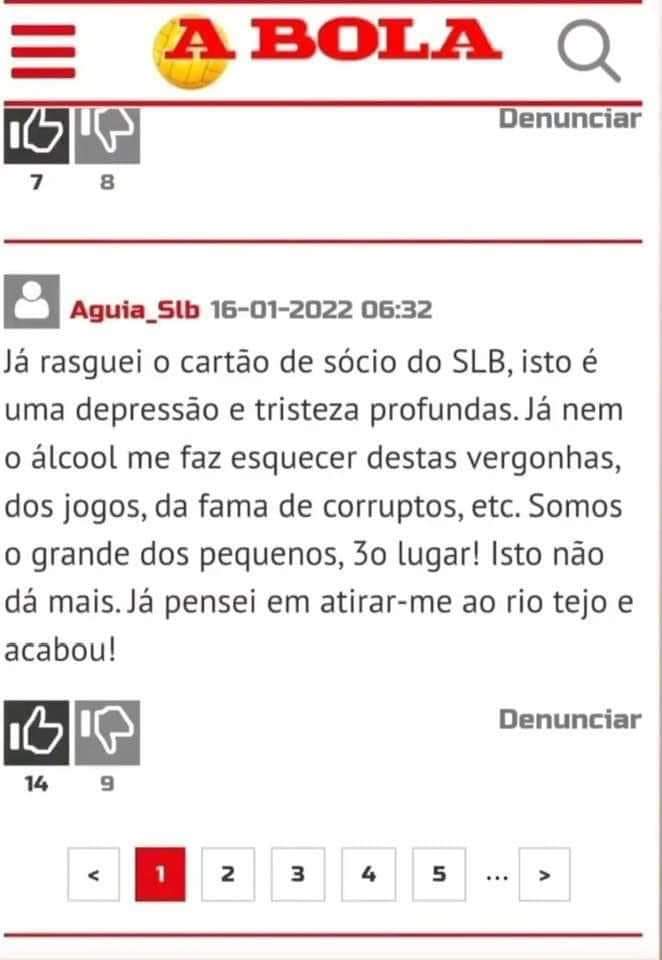The image size is (662, 960).
Task: Go to the previous comments page arrow
Action: tap(94, 874)
